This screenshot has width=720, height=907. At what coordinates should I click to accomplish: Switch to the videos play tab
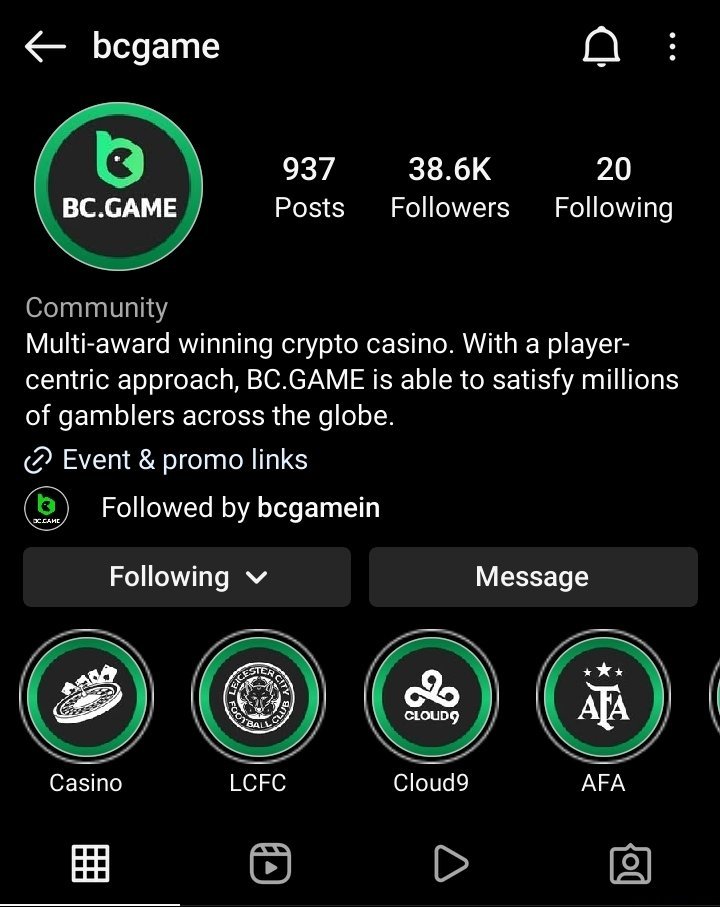450,862
